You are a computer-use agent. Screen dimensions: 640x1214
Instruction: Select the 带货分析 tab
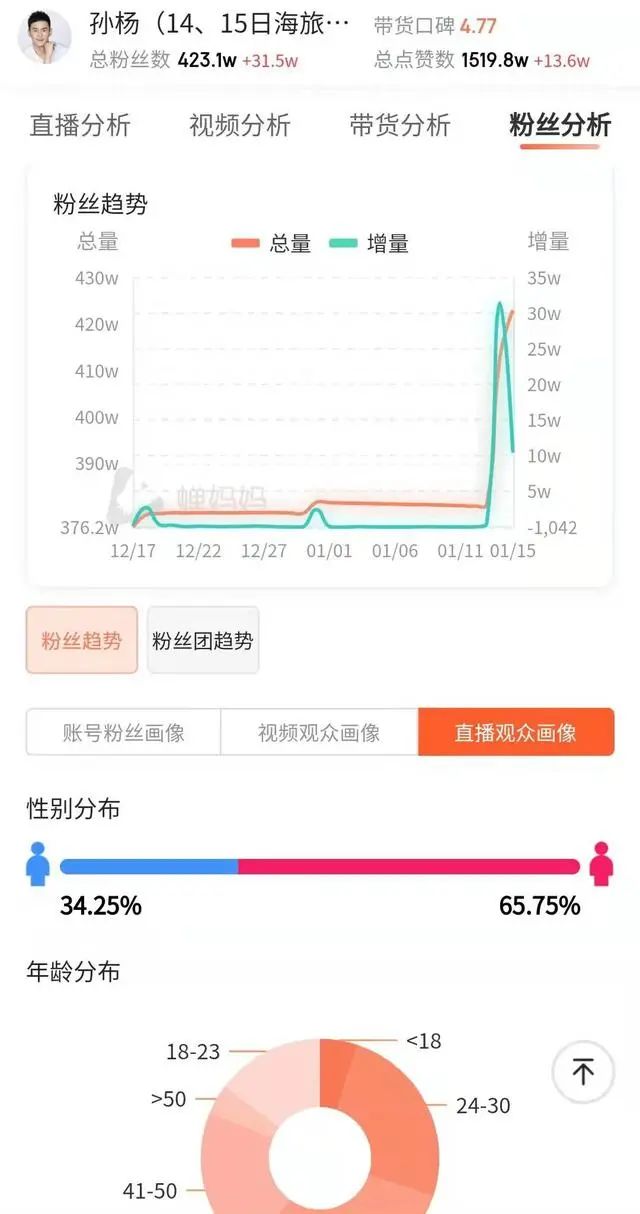click(x=400, y=125)
